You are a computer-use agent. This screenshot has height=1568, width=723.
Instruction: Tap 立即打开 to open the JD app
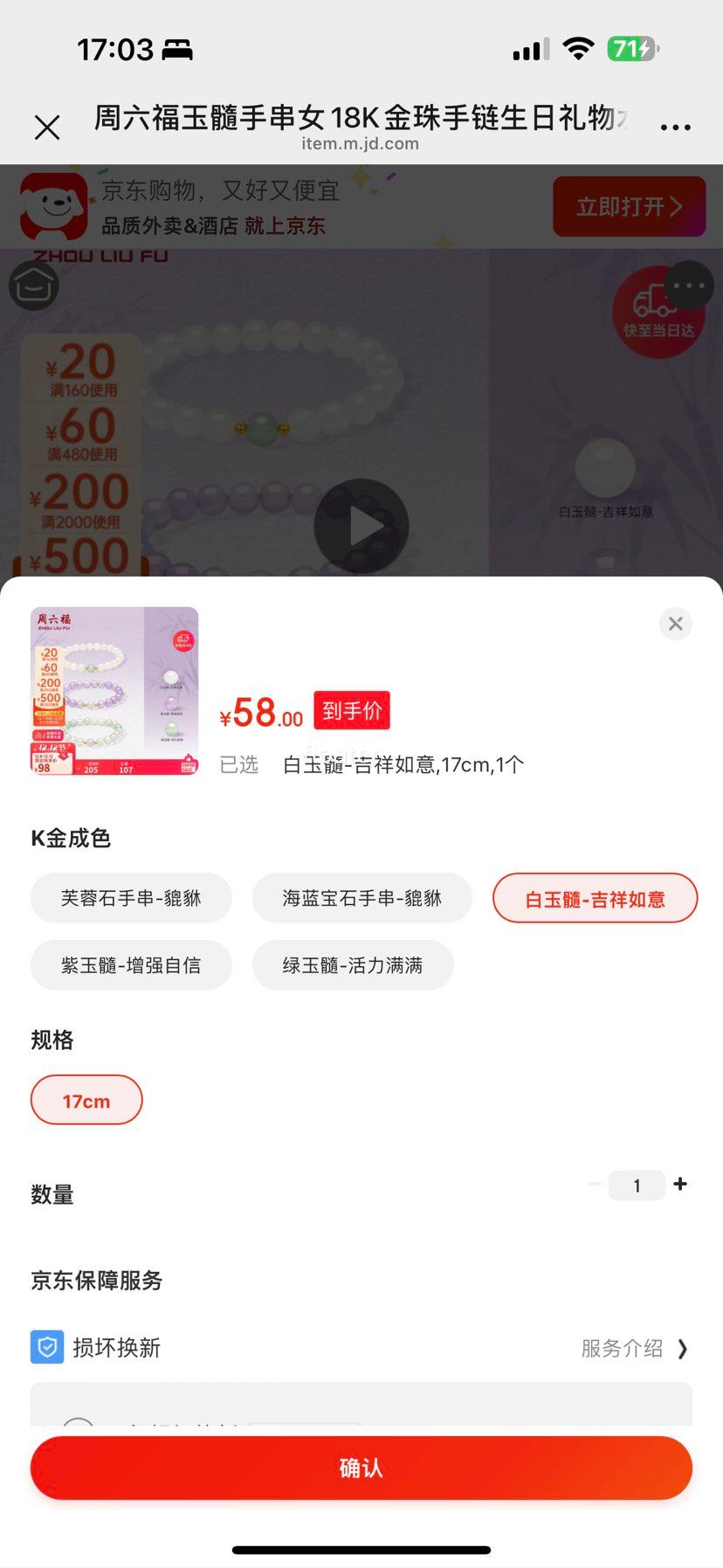629,206
